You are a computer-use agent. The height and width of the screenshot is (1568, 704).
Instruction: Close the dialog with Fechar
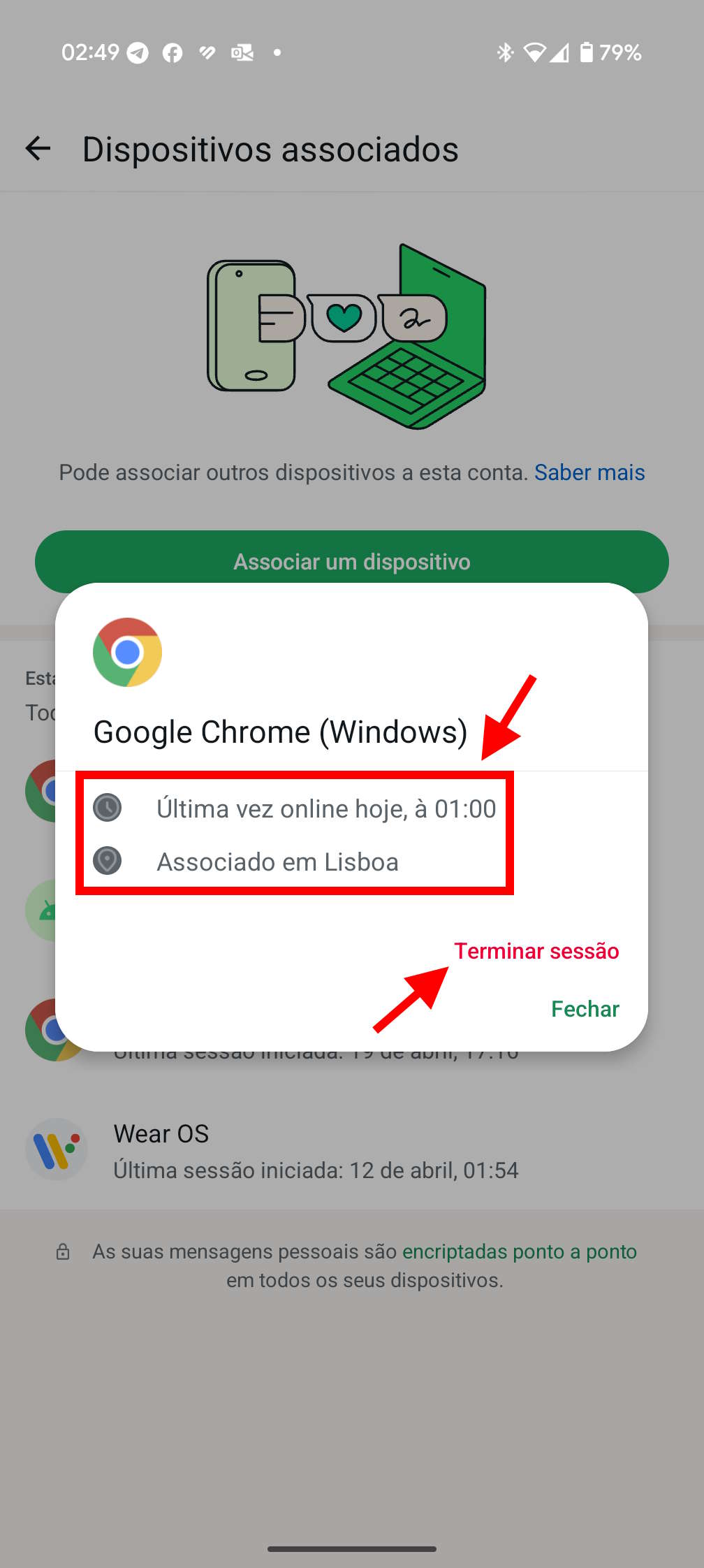pos(585,1009)
